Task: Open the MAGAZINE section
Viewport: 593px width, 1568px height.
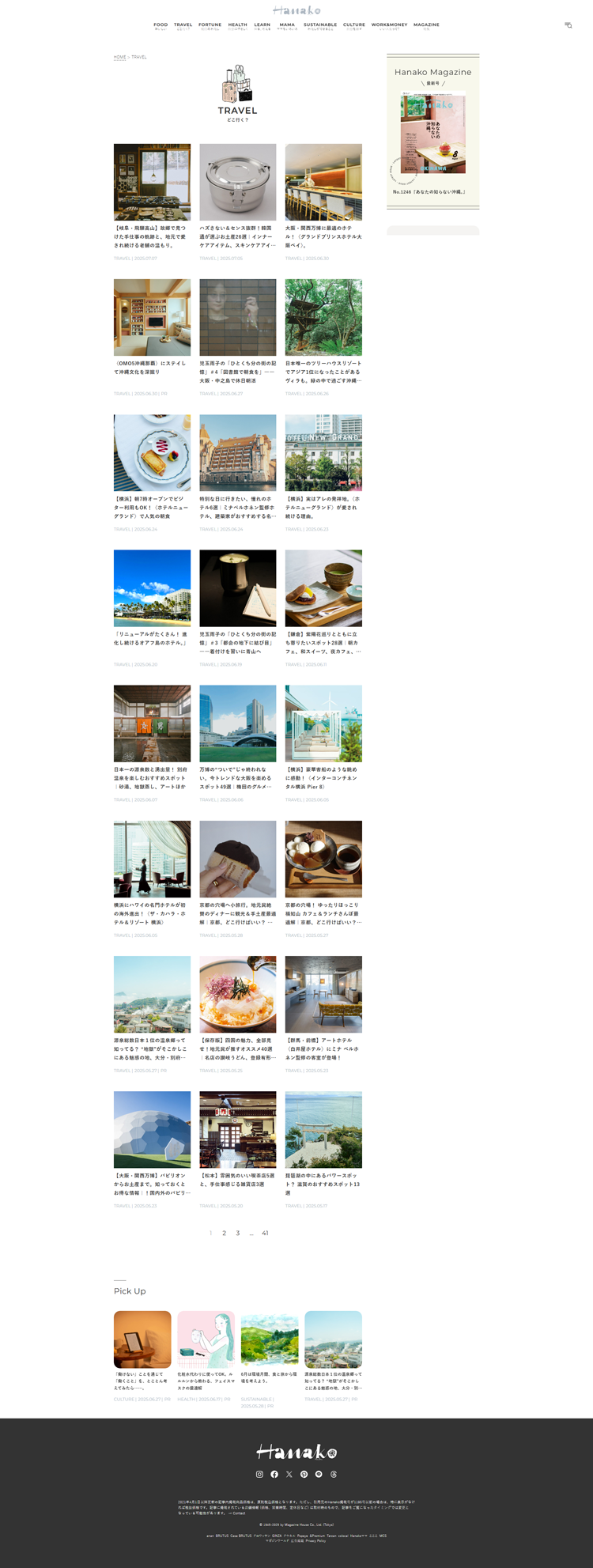Action: pos(426,25)
